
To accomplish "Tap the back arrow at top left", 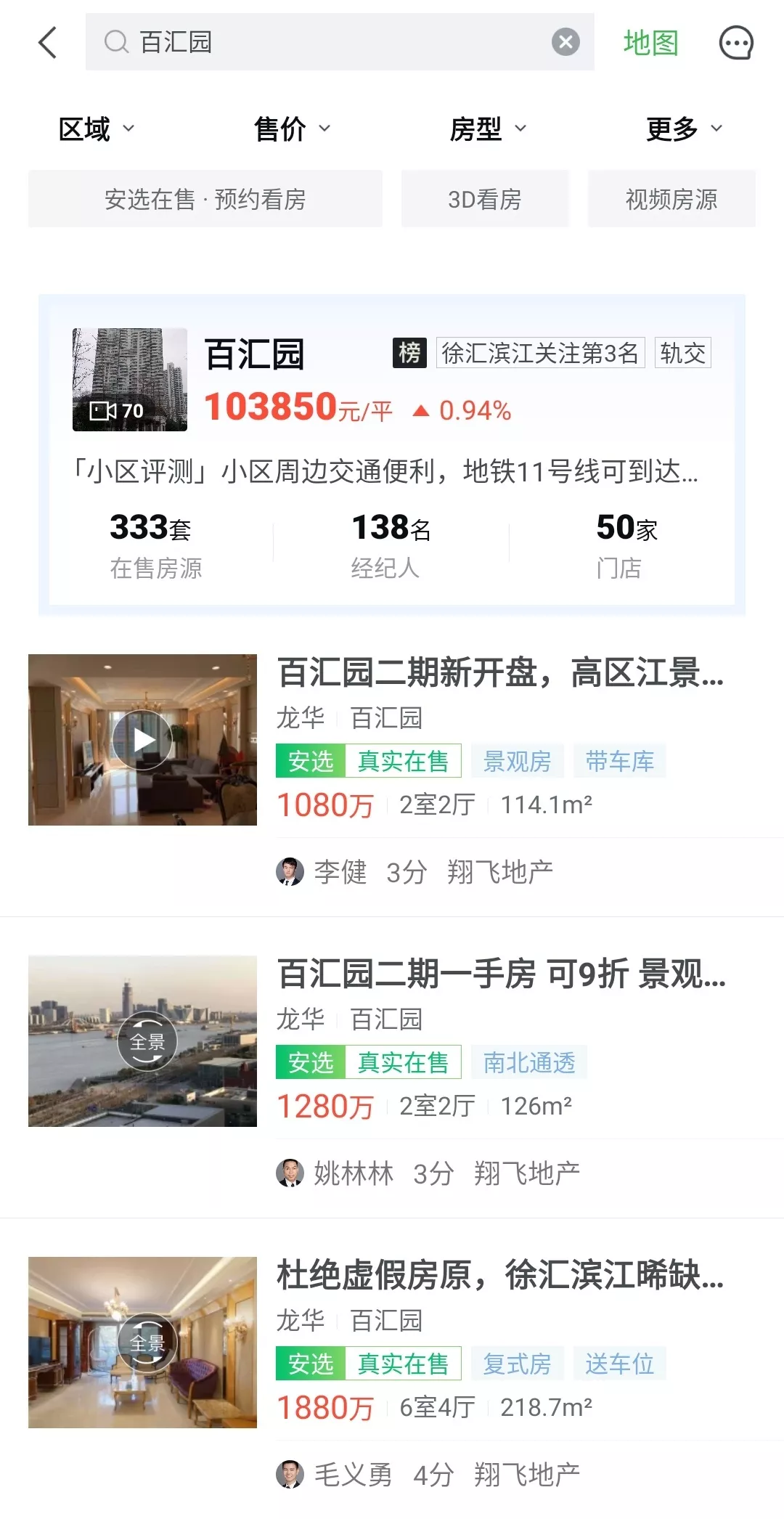I will pos(48,43).
